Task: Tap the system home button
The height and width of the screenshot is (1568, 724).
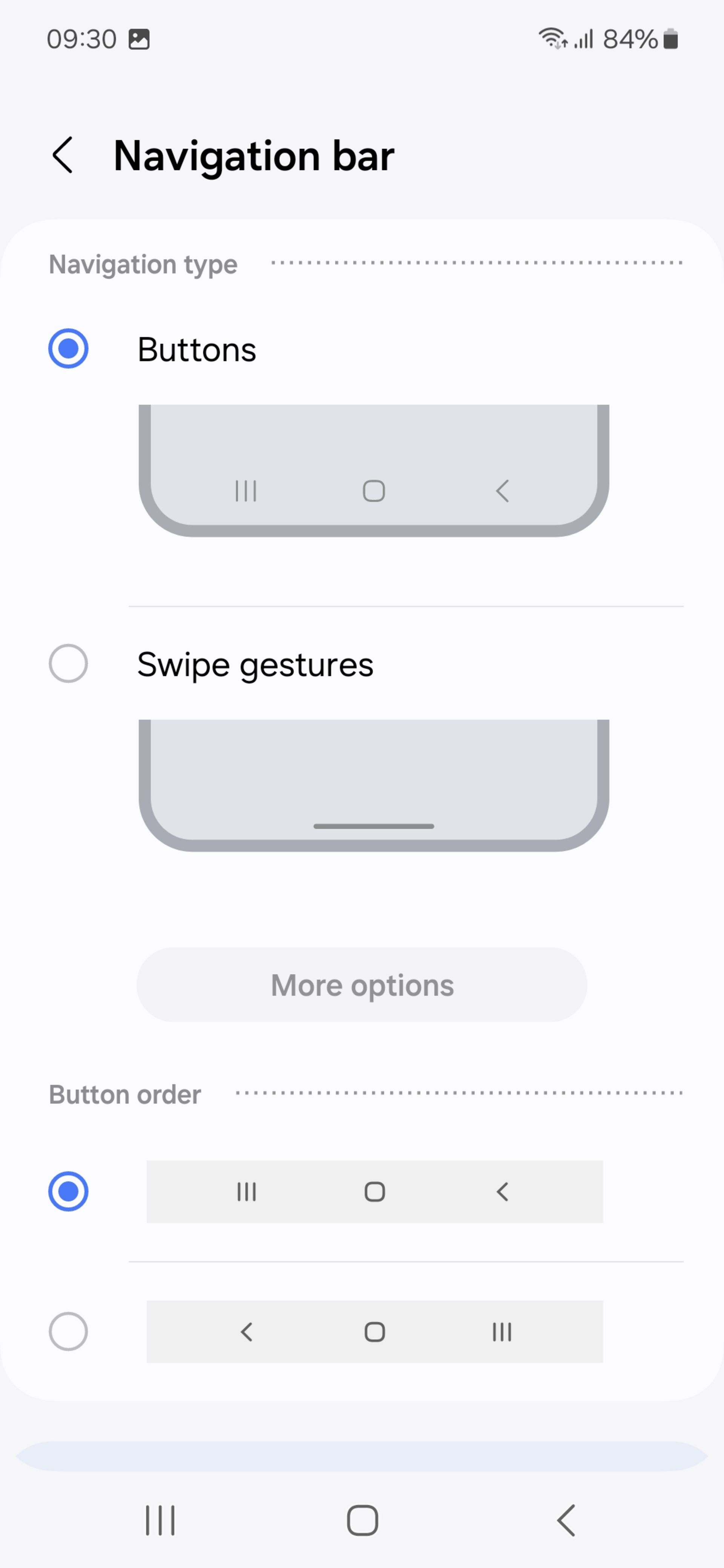Action: pyautogui.click(x=362, y=1520)
